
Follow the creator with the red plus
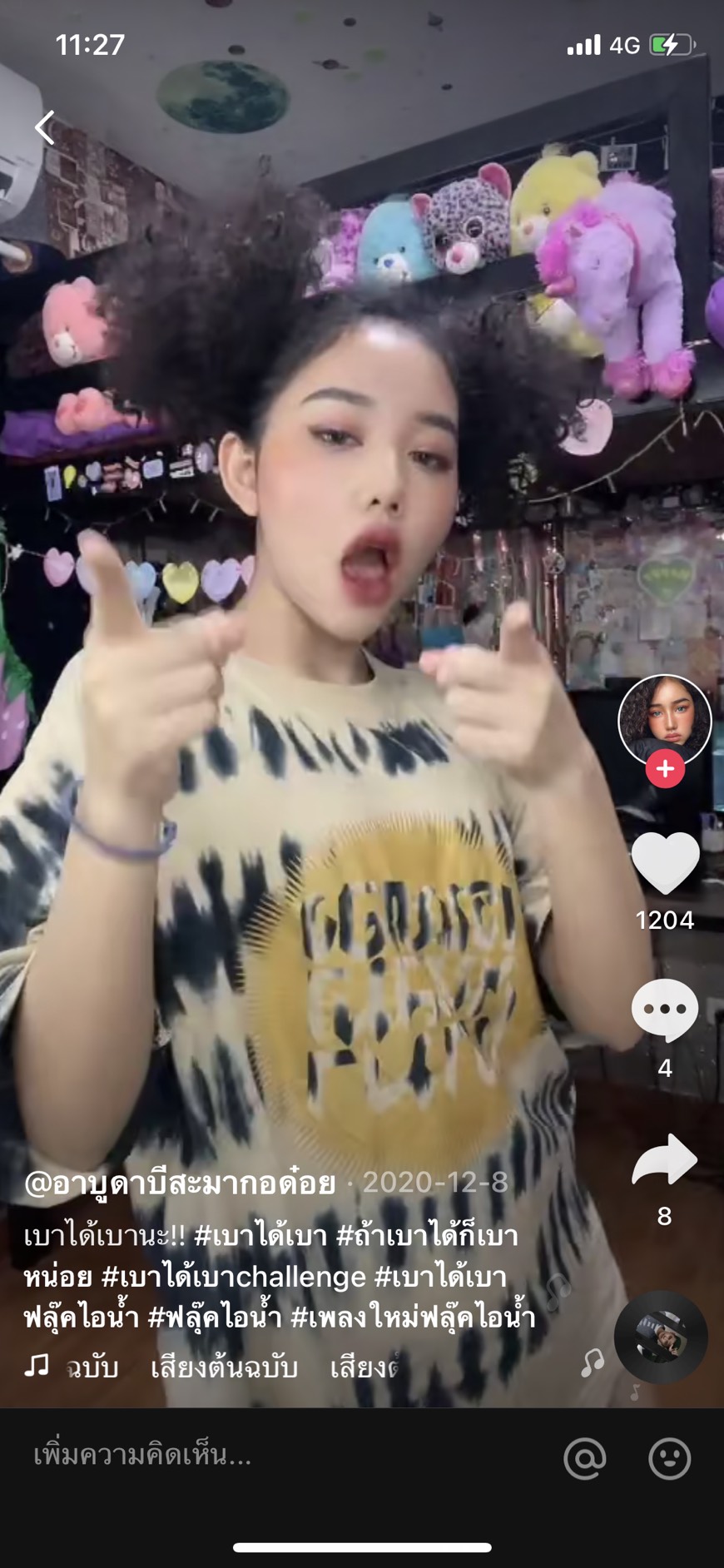(665, 769)
